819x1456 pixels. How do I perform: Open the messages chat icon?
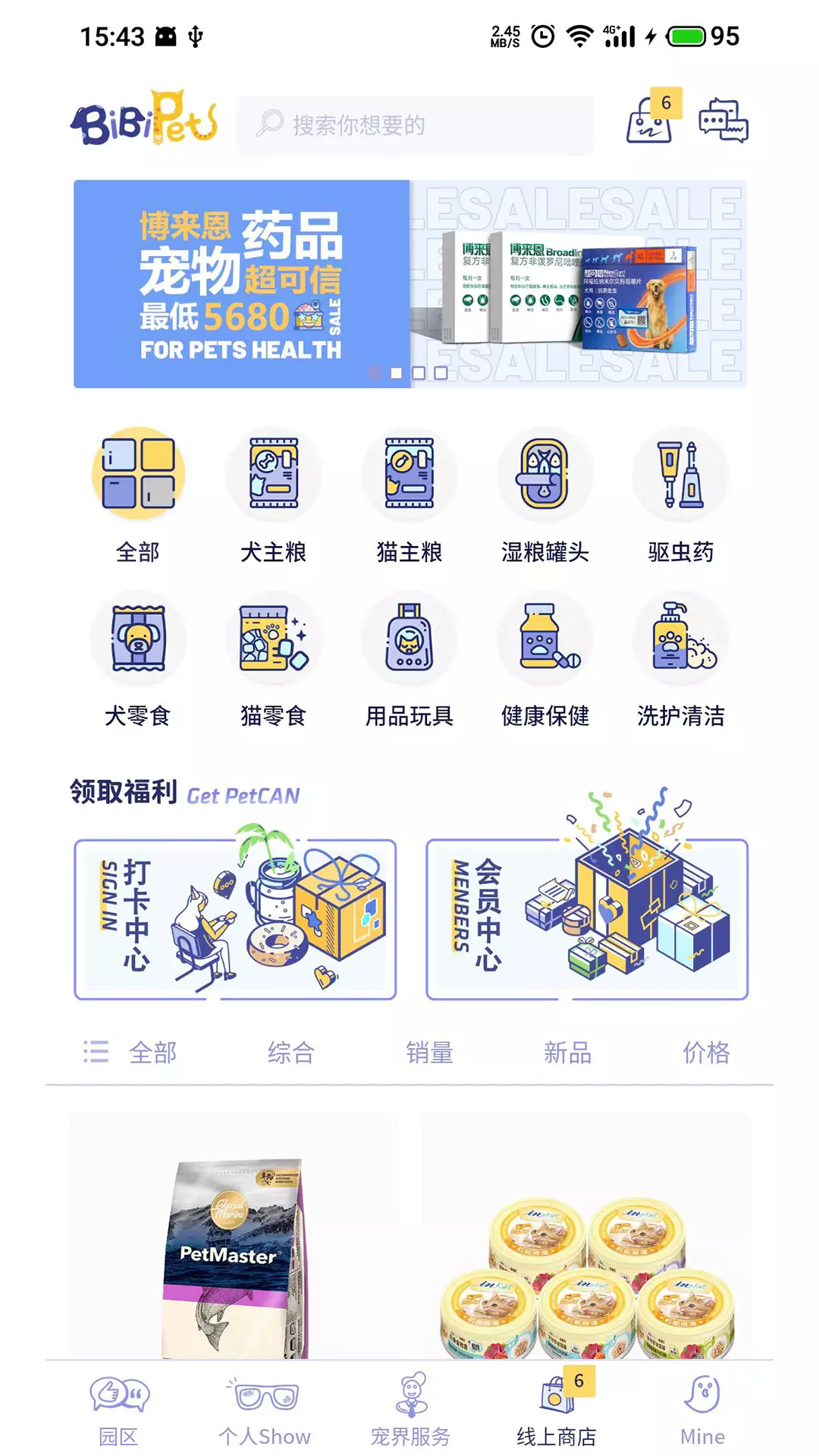pyautogui.click(x=723, y=121)
